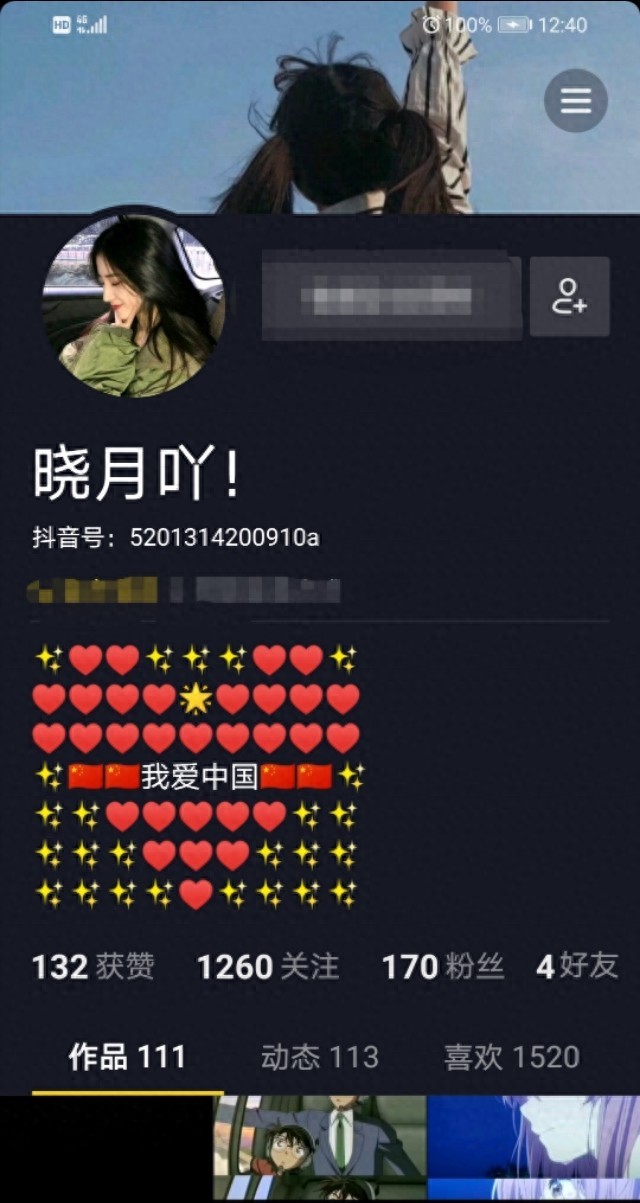Switch to the 作品 111 tab
The width and height of the screenshot is (640, 1203).
[127, 1057]
